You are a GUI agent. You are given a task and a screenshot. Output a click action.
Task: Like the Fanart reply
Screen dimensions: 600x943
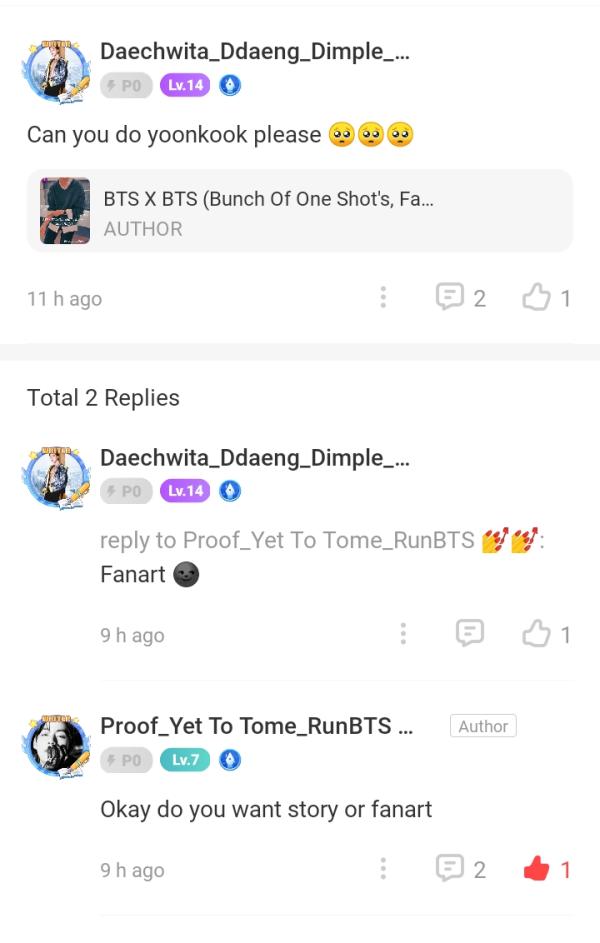tap(538, 633)
